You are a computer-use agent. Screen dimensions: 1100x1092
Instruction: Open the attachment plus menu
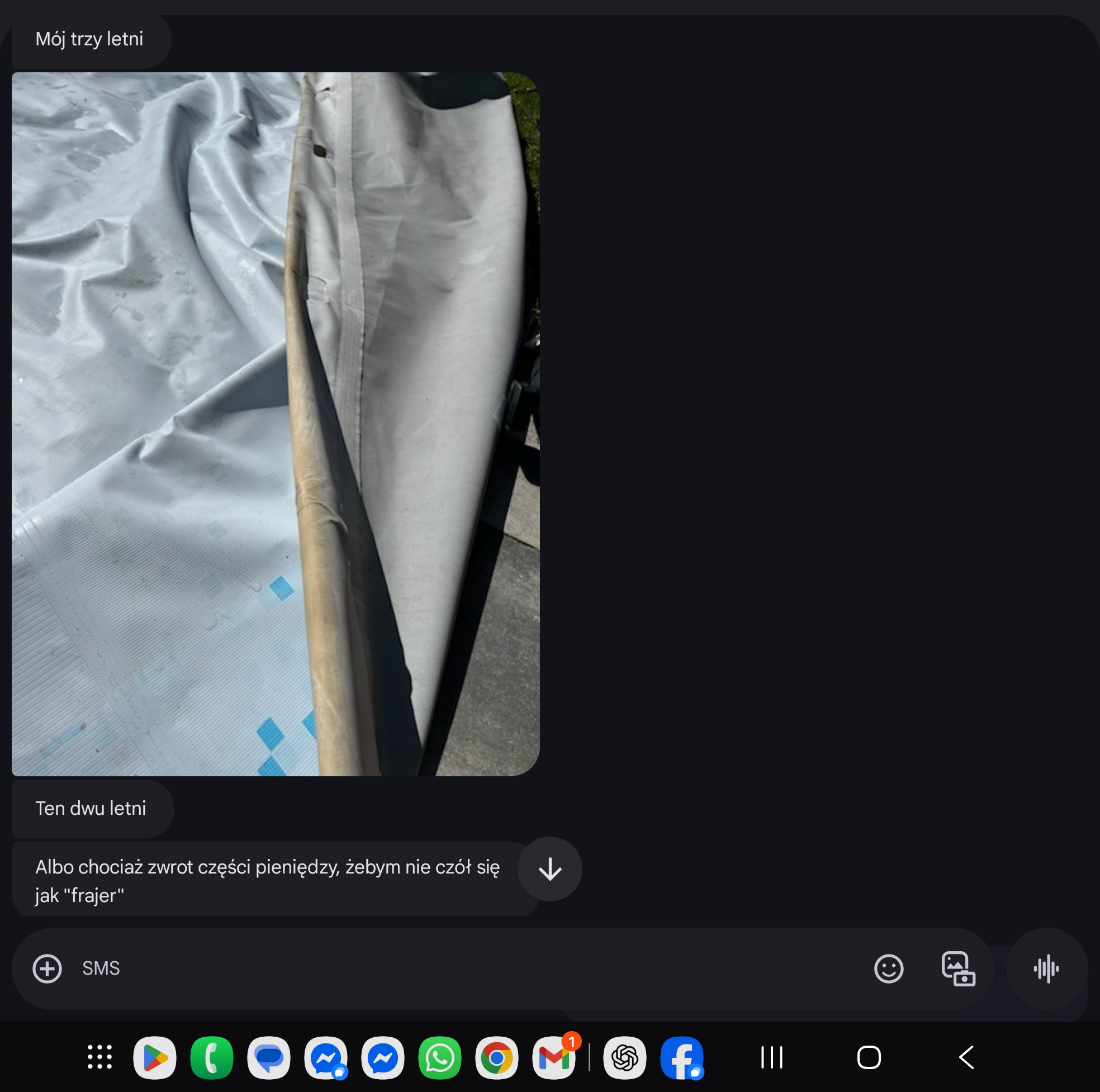tap(48, 968)
